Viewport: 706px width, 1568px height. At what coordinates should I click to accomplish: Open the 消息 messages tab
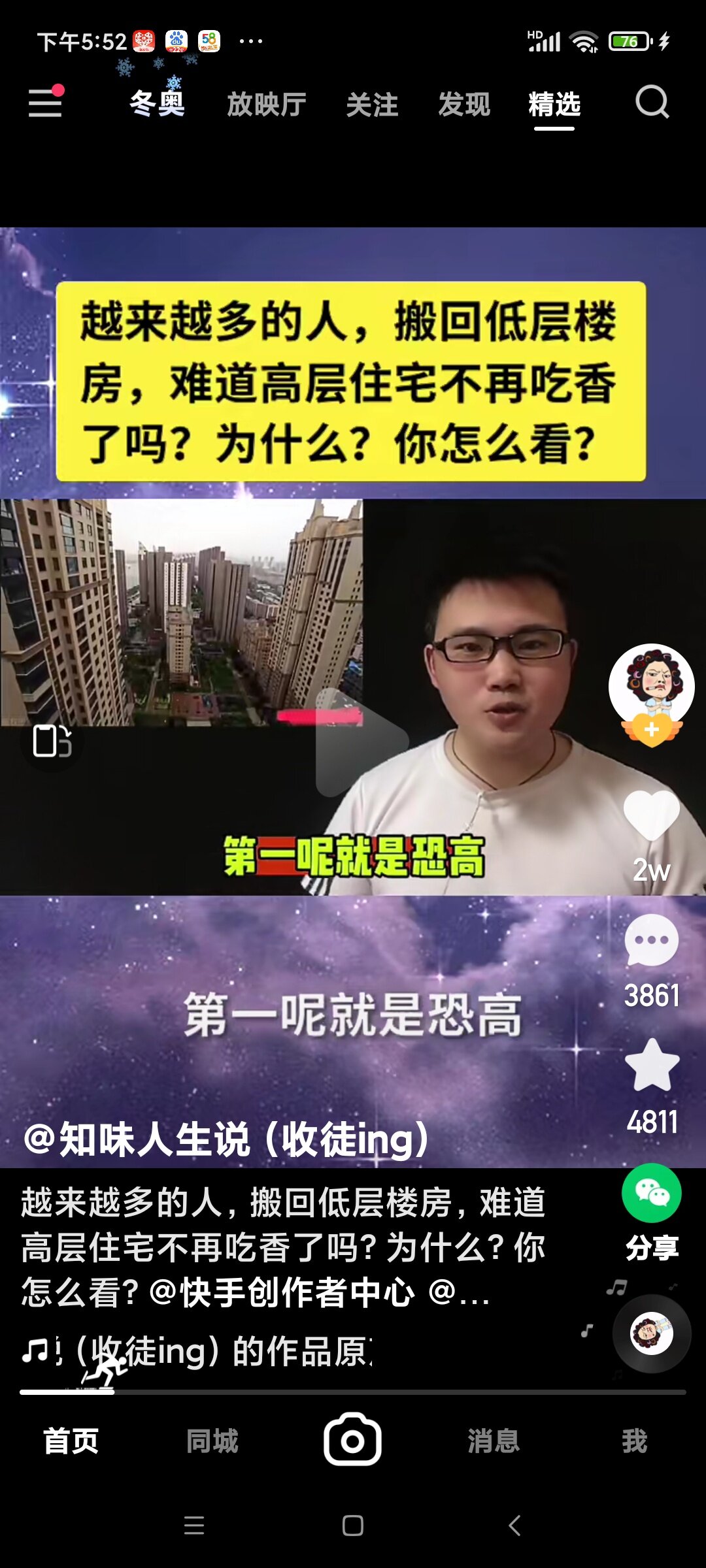pos(494,1441)
